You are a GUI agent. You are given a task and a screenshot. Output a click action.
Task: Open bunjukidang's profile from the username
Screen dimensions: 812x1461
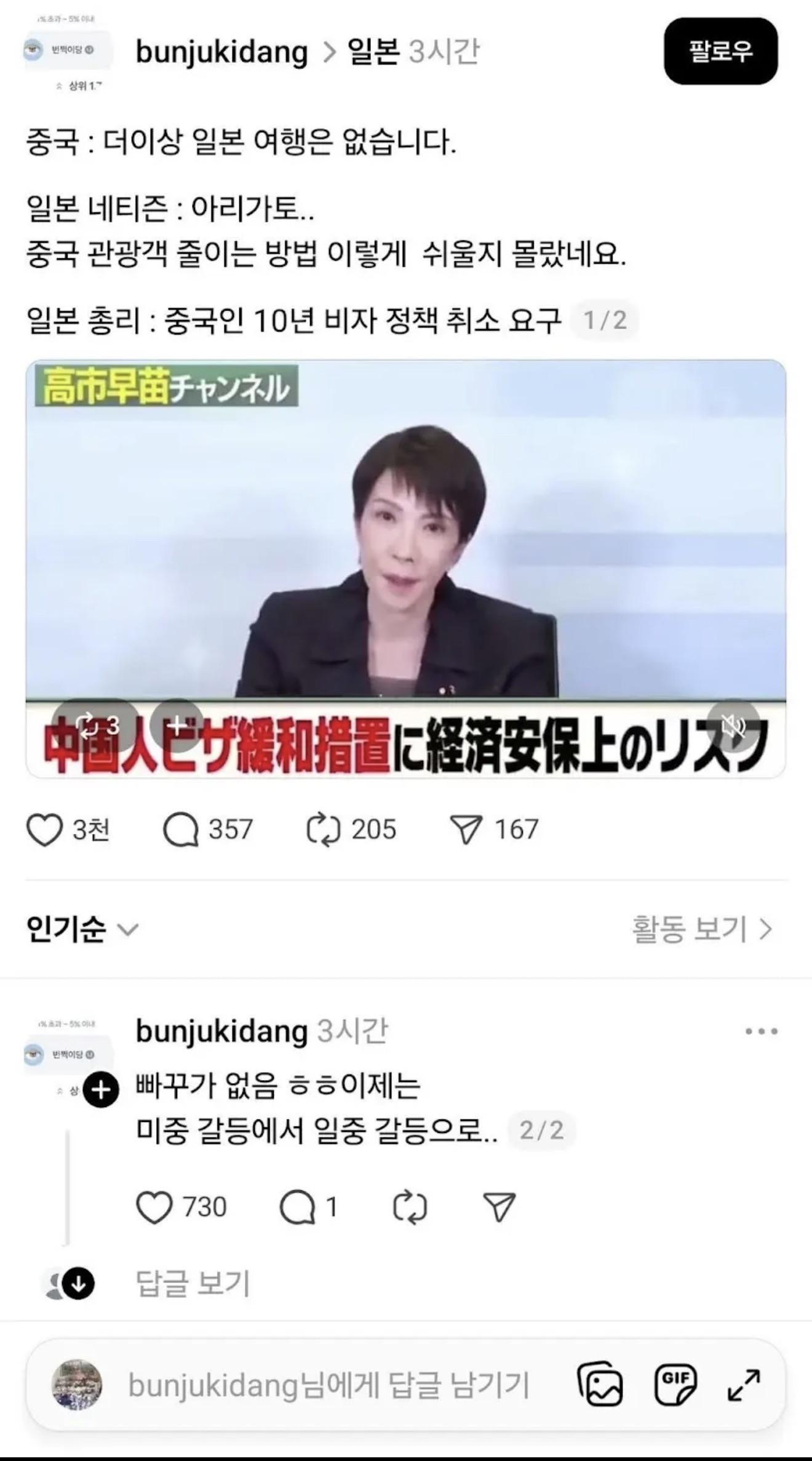(221, 52)
